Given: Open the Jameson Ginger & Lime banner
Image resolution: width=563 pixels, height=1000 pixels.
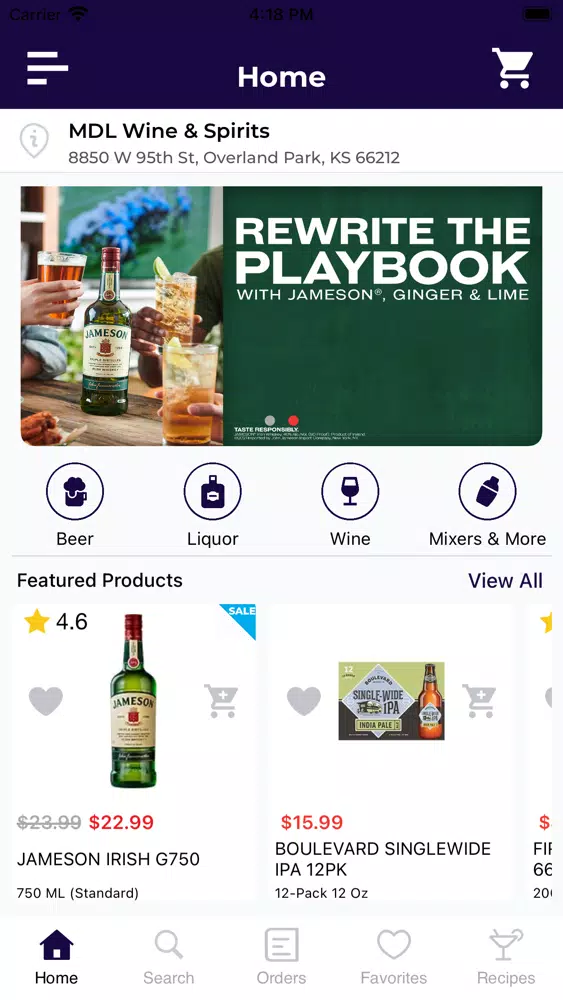Looking at the screenshot, I should click(281, 316).
